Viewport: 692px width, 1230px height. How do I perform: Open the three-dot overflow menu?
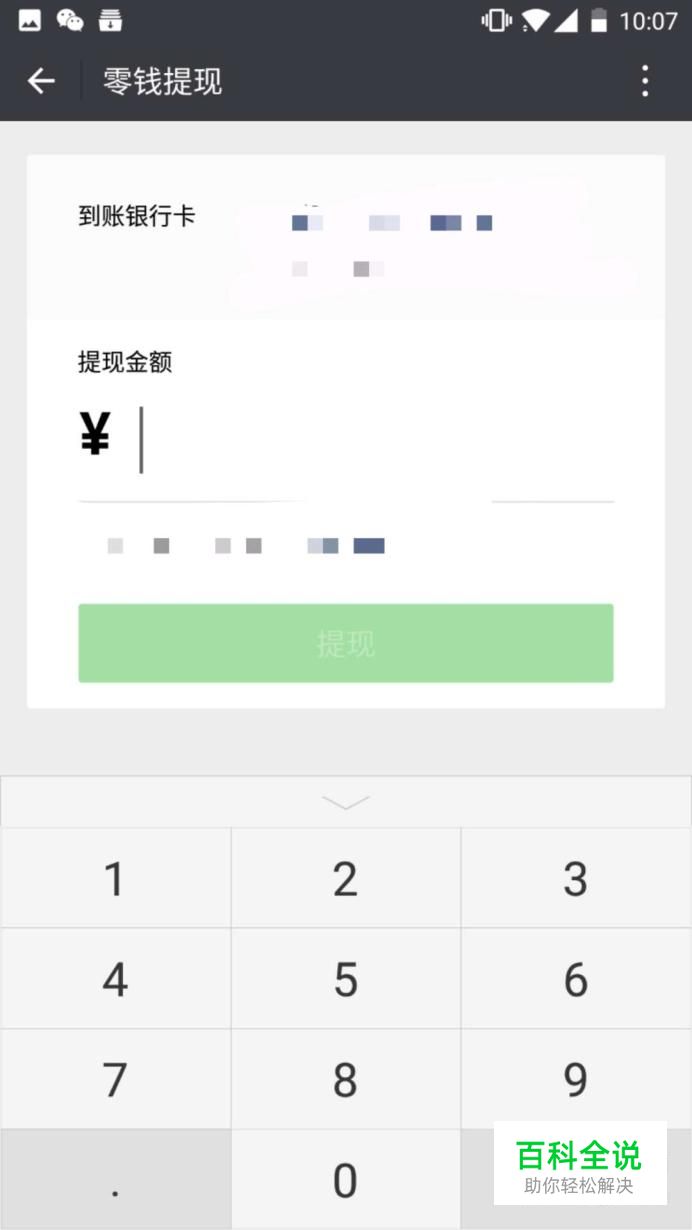pyautogui.click(x=645, y=81)
